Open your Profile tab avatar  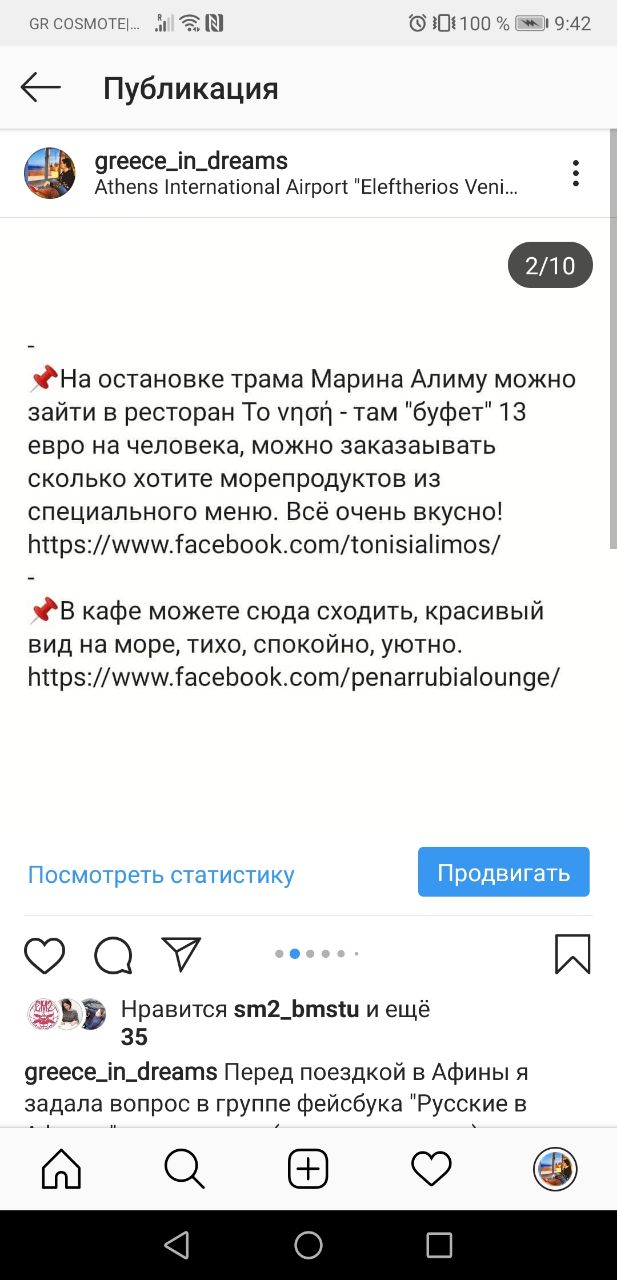click(555, 1168)
